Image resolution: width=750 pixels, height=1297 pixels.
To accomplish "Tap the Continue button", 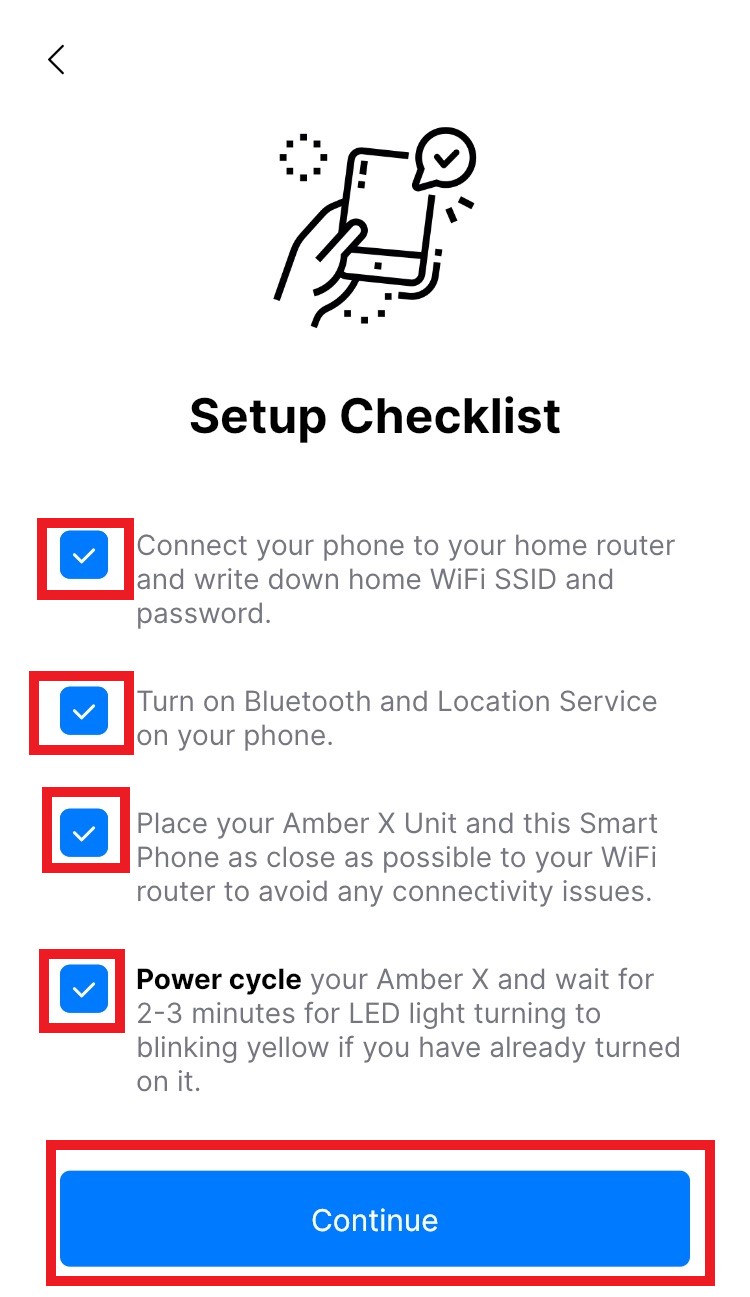I will tap(375, 1219).
